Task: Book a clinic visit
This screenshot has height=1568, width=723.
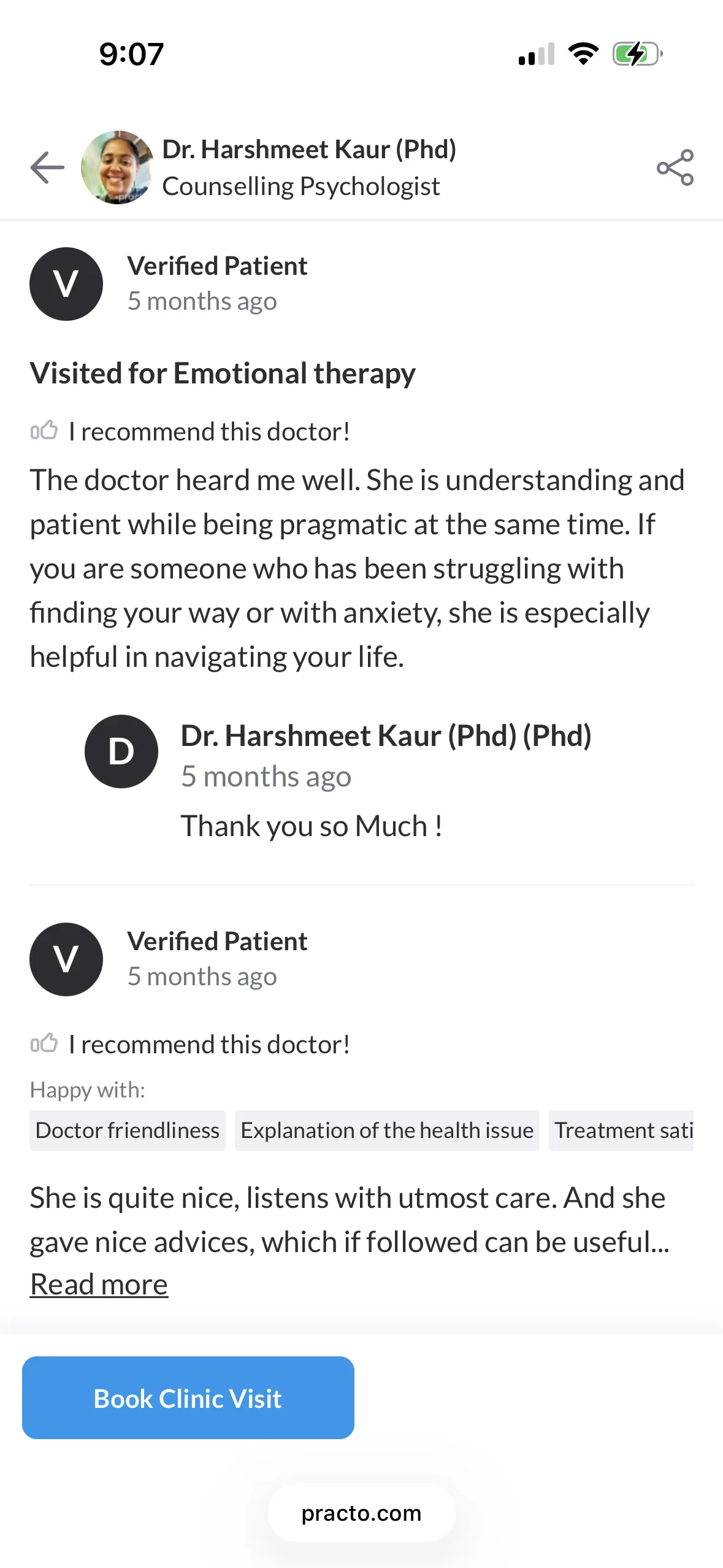Action: [x=188, y=1398]
